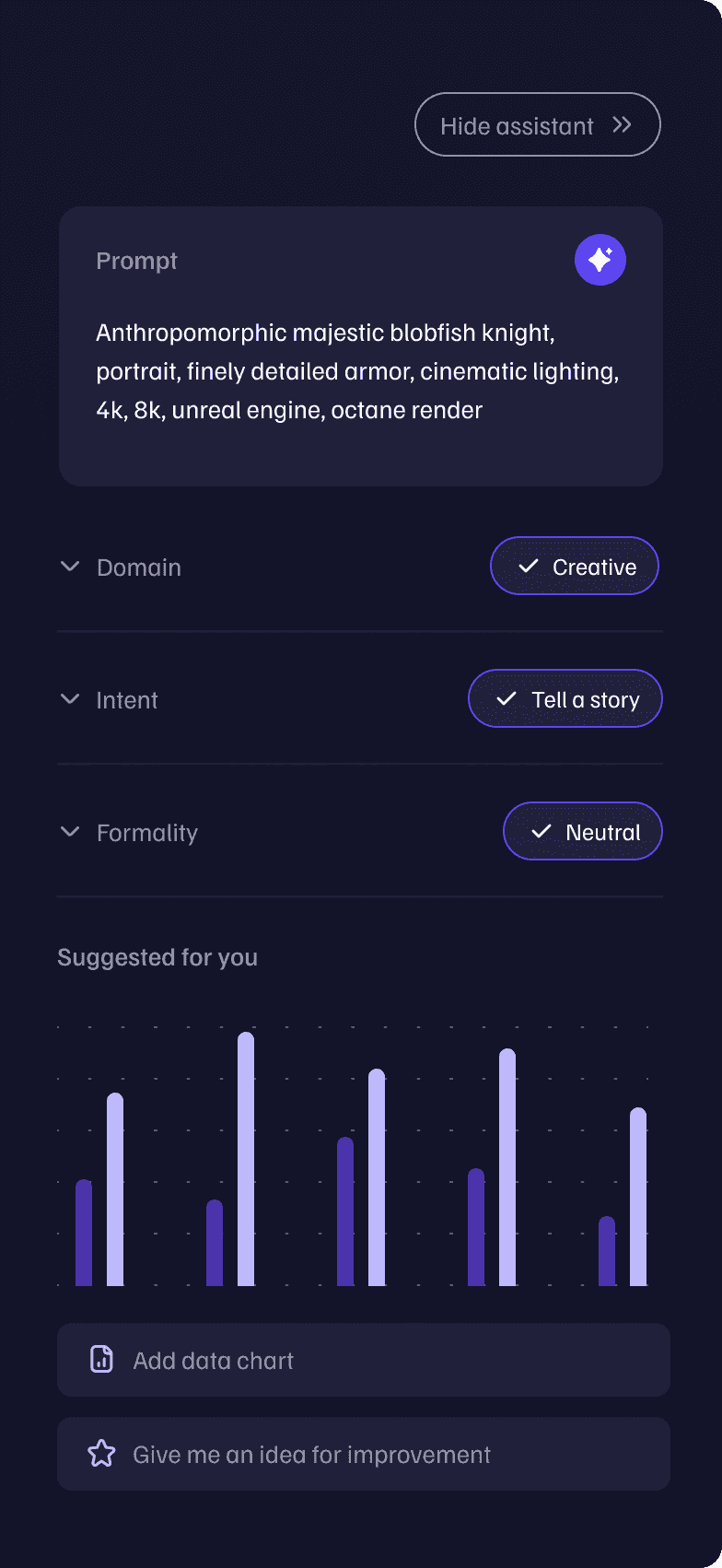Image resolution: width=722 pixels, height=1568 pixels.
Task: Open the Suggested for you section
Action: pyautogui.click(x=157, y=957)
